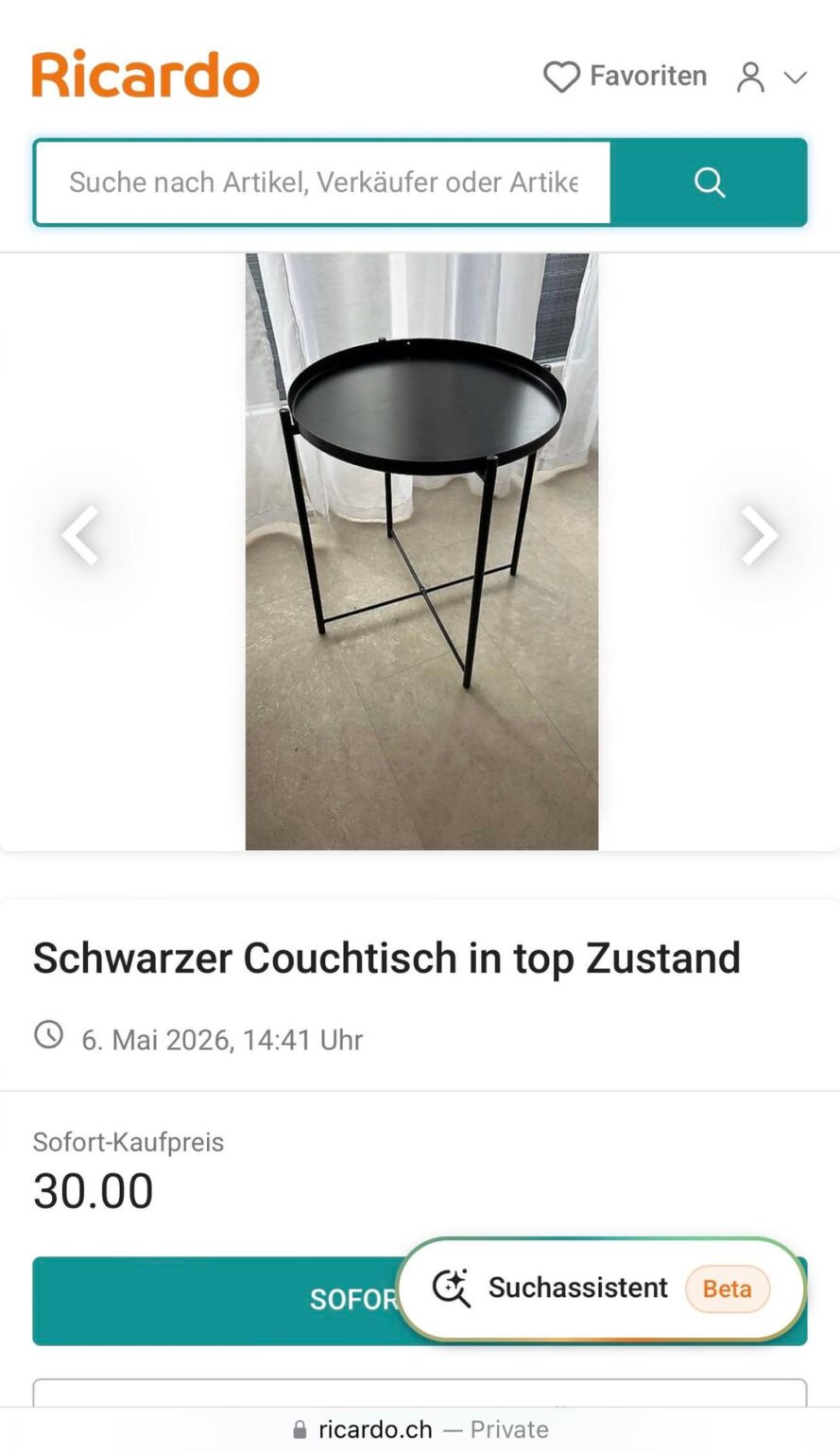This screenshot has width=840, height=1452.
Task: Show next product photo
Action: tap(759, 535)
